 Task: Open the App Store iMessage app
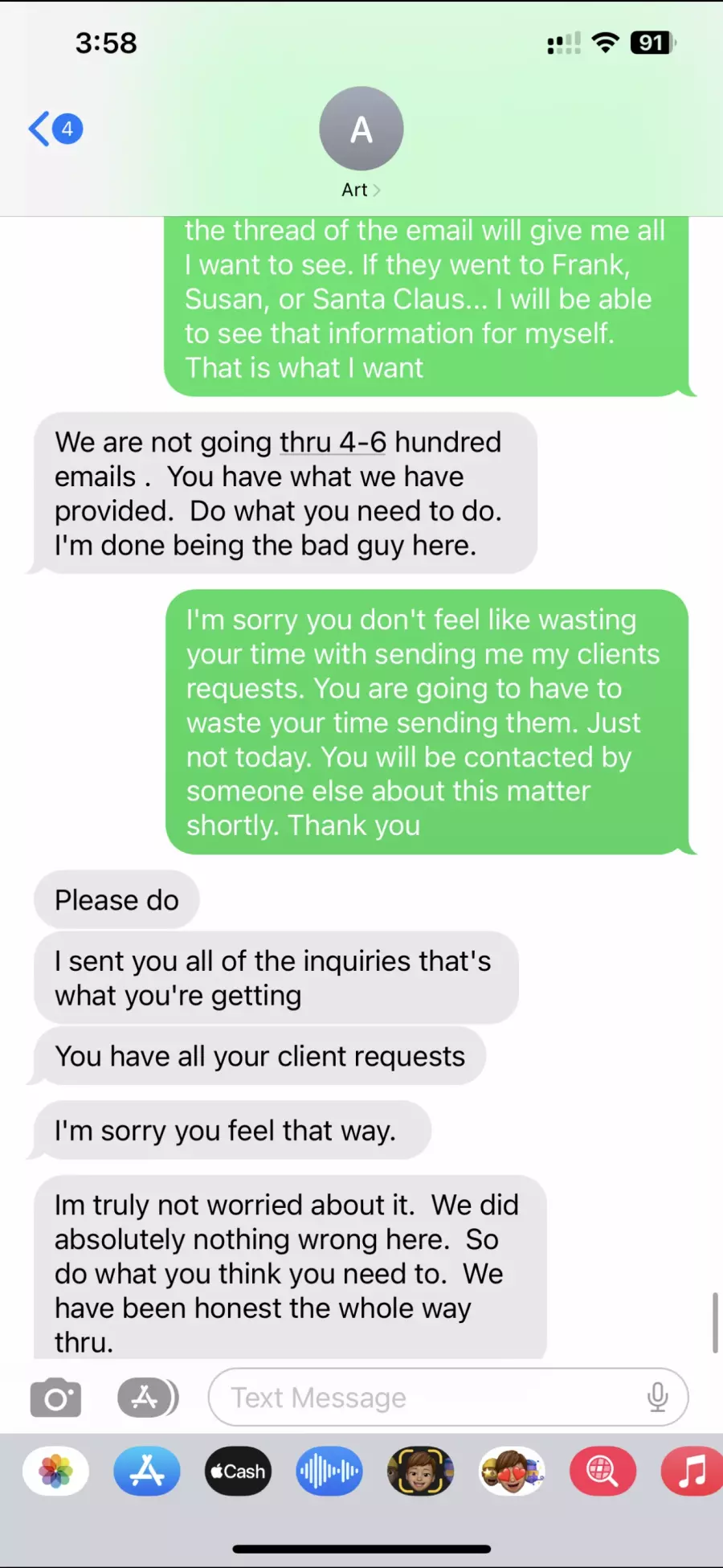pyautogui.click(x=147, y=1472)
